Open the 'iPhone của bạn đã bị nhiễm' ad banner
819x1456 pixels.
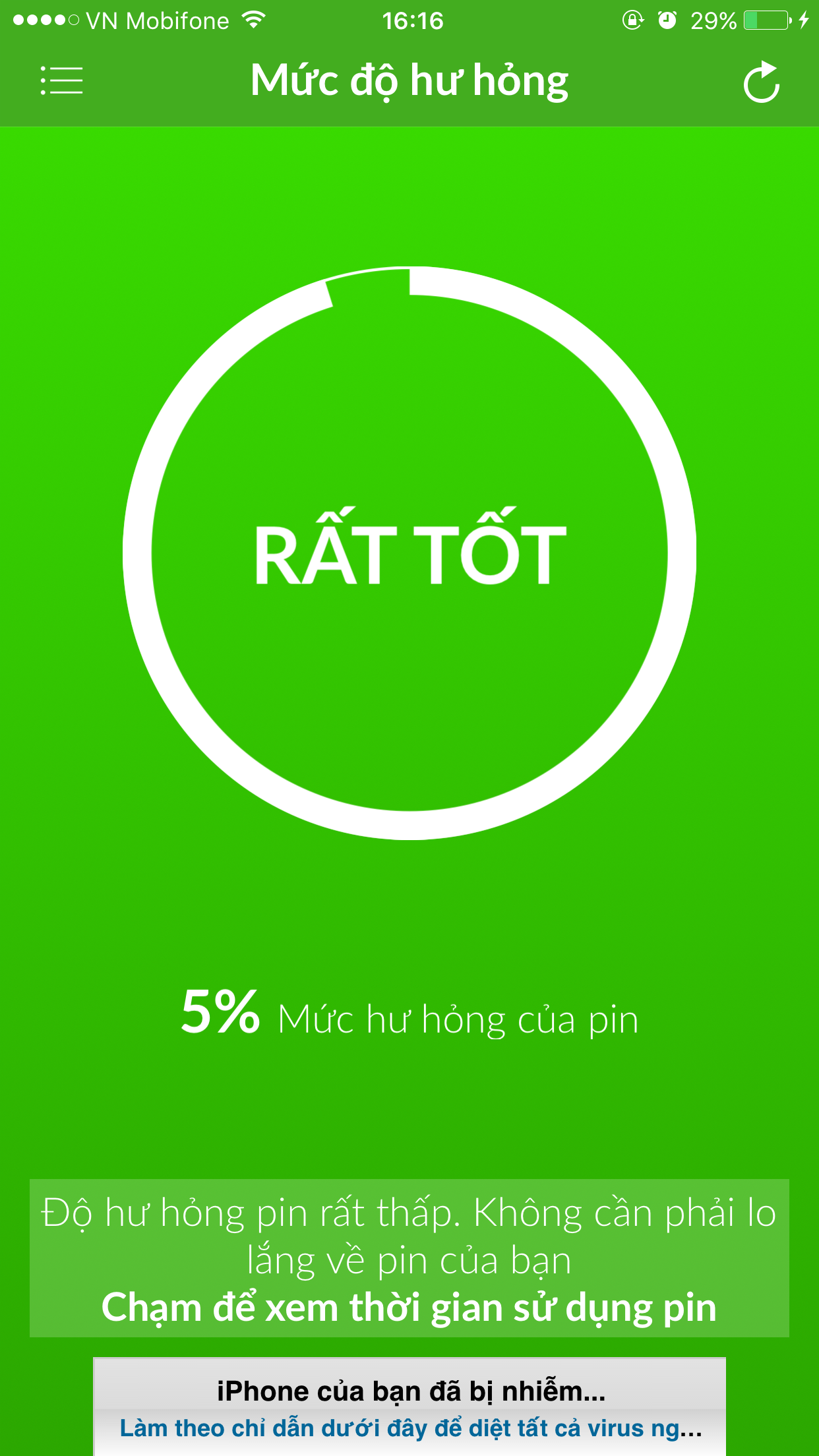click(409, 1407)
